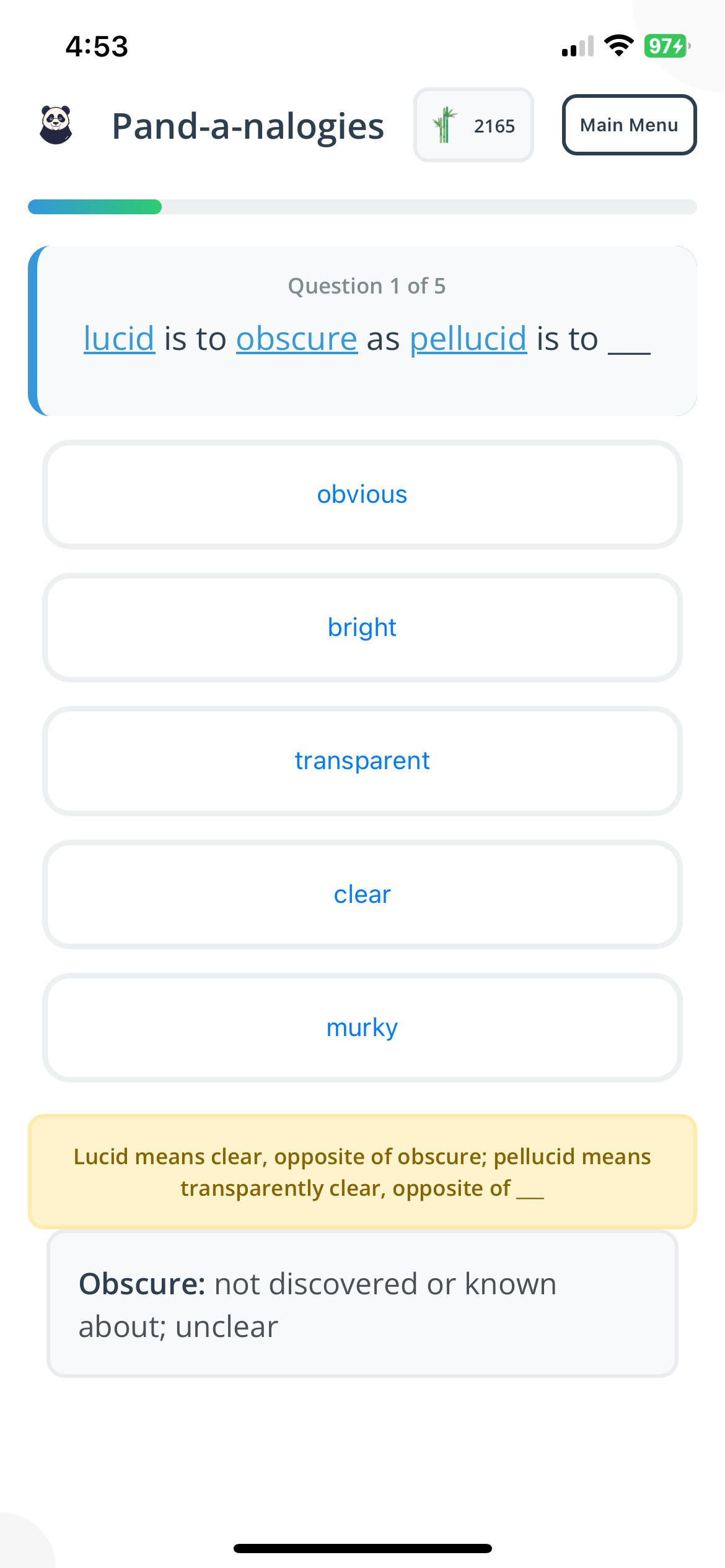The width and height of the screenshot is (725, 1568).
Task: Click the underlined word 'obscure'
Action: click(296, 338)
